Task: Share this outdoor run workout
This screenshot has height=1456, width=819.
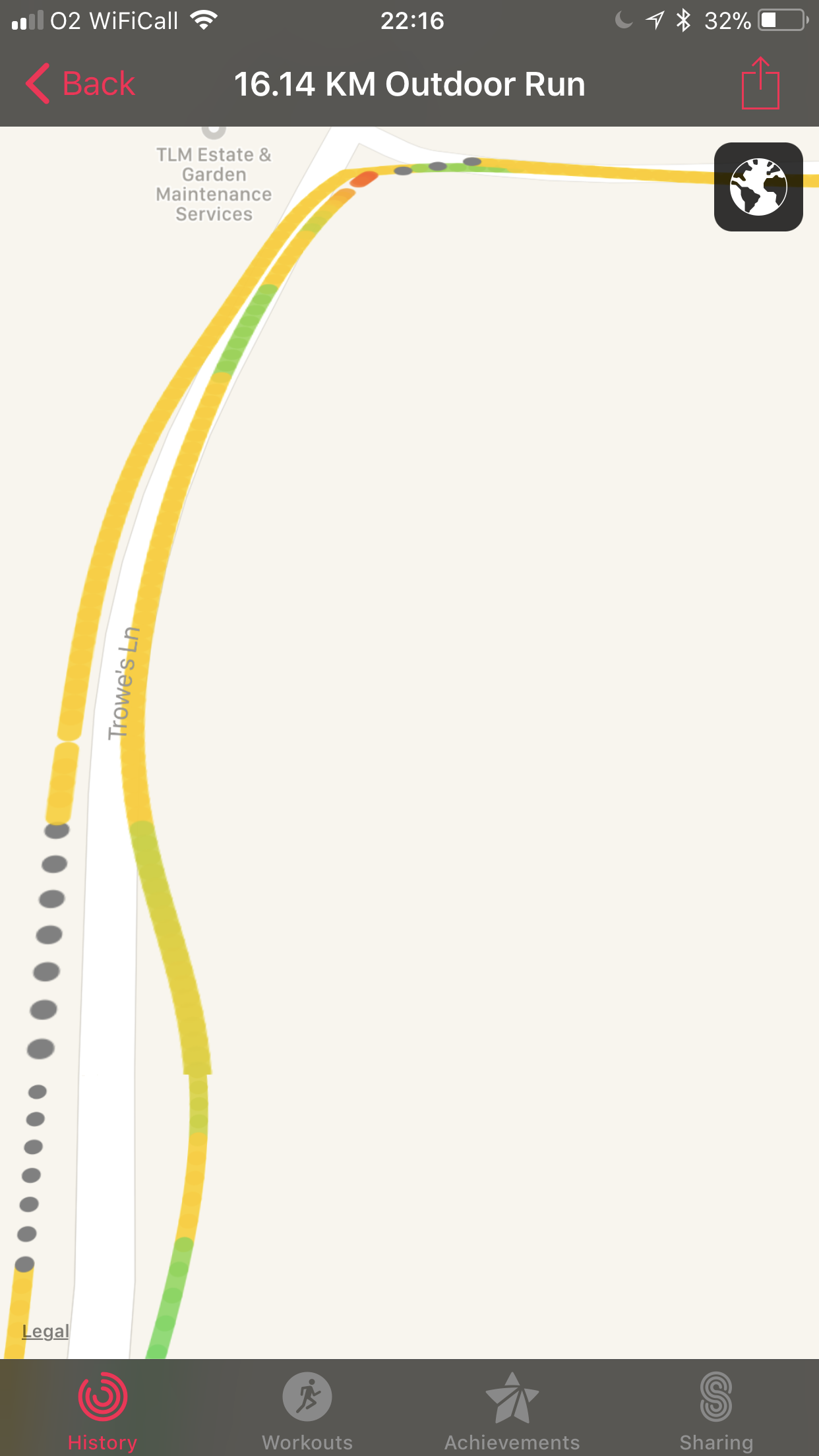Action: point(760,83)
